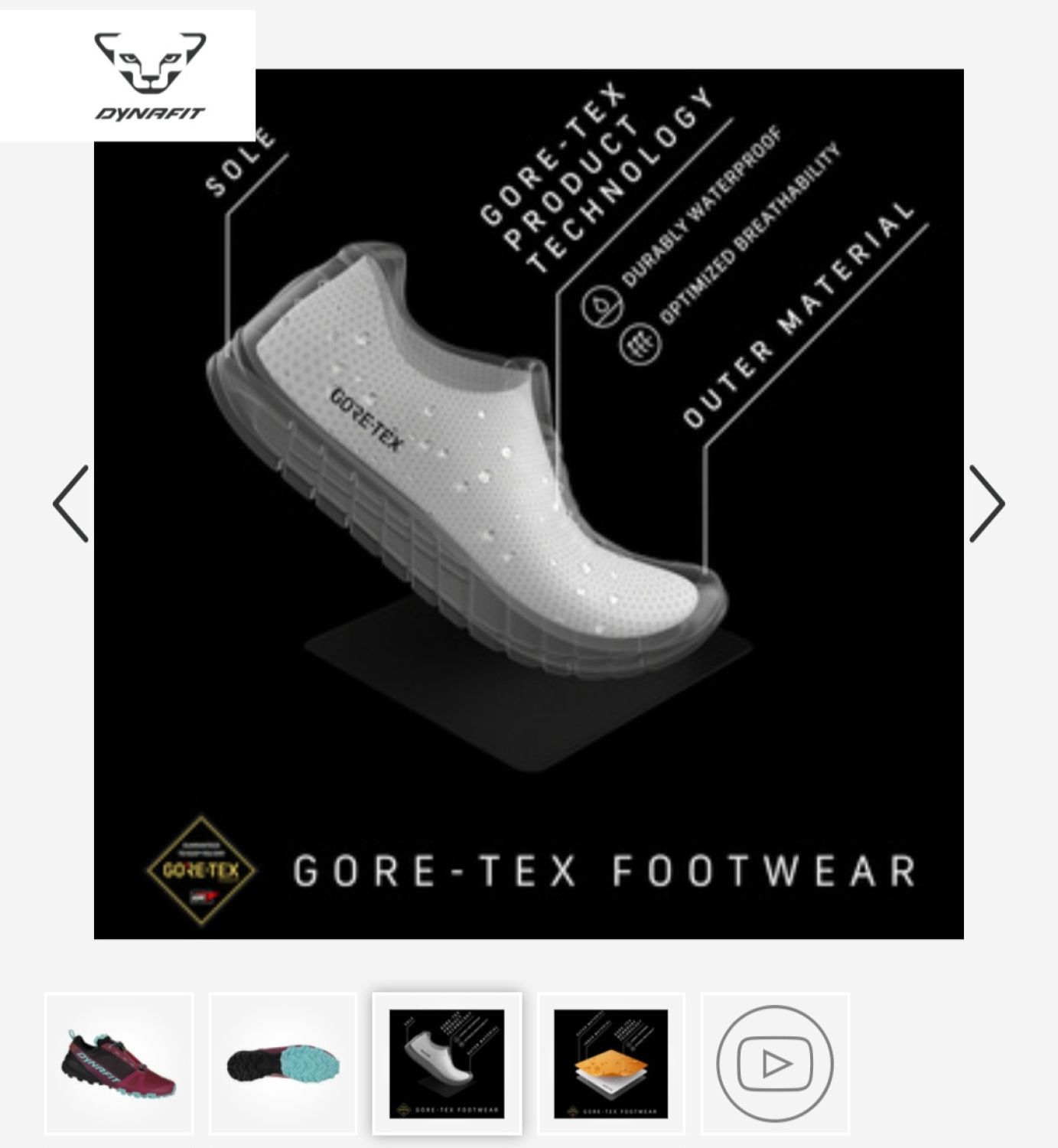
Task: Show the previous product image
Action: coord(70,504)
